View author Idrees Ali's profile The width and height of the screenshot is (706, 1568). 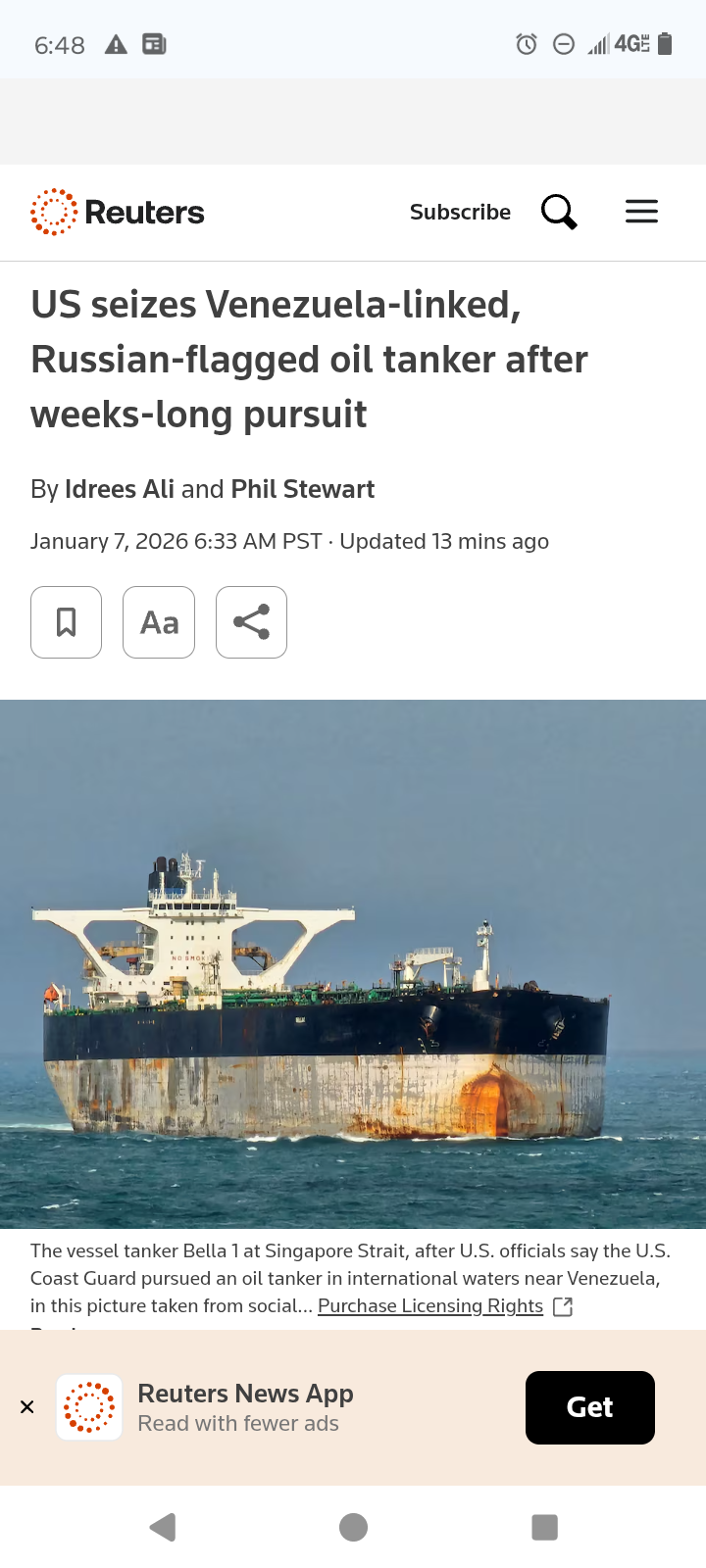[x=120, y=489]
